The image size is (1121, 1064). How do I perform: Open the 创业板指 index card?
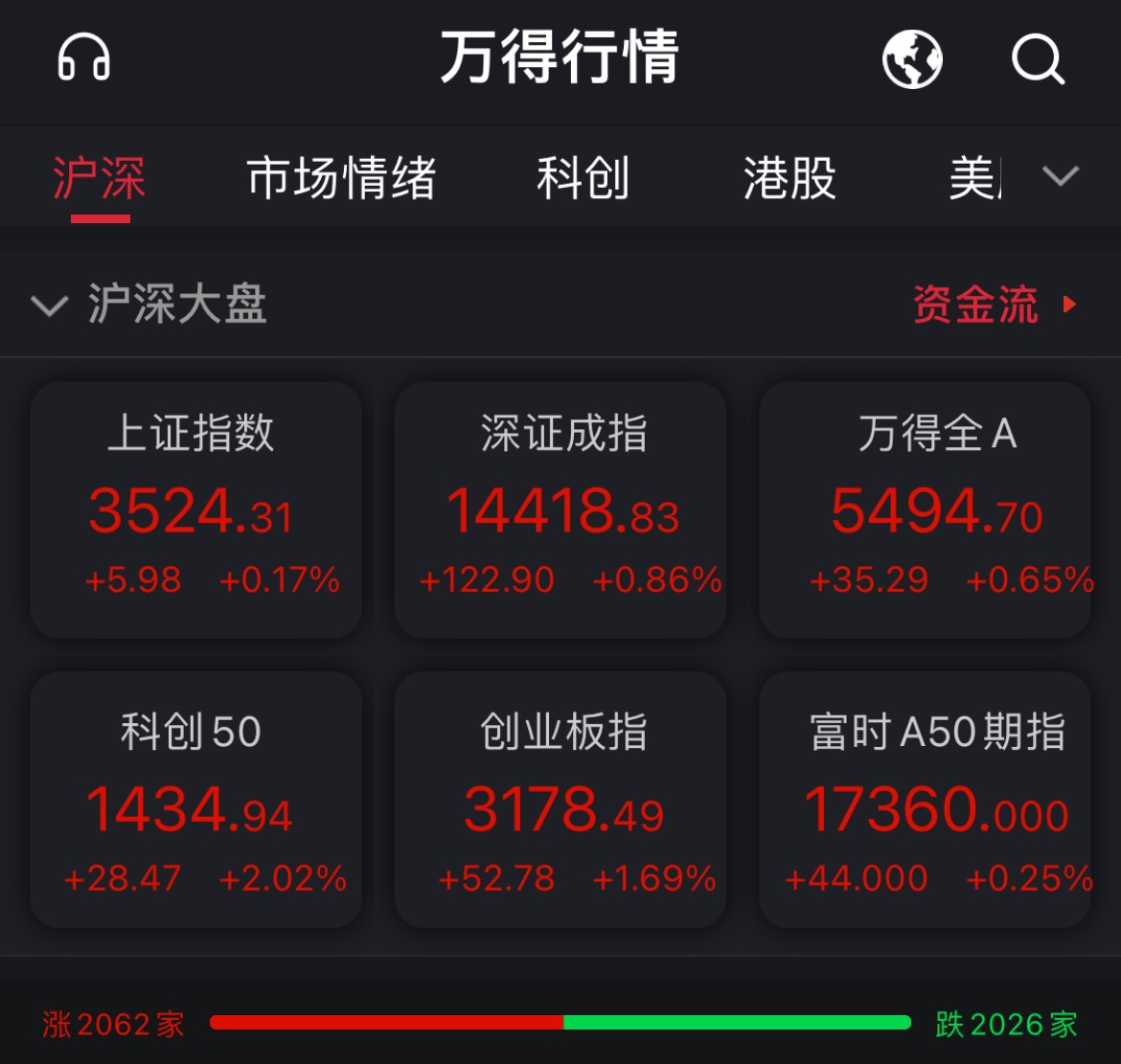pos(561,800)
